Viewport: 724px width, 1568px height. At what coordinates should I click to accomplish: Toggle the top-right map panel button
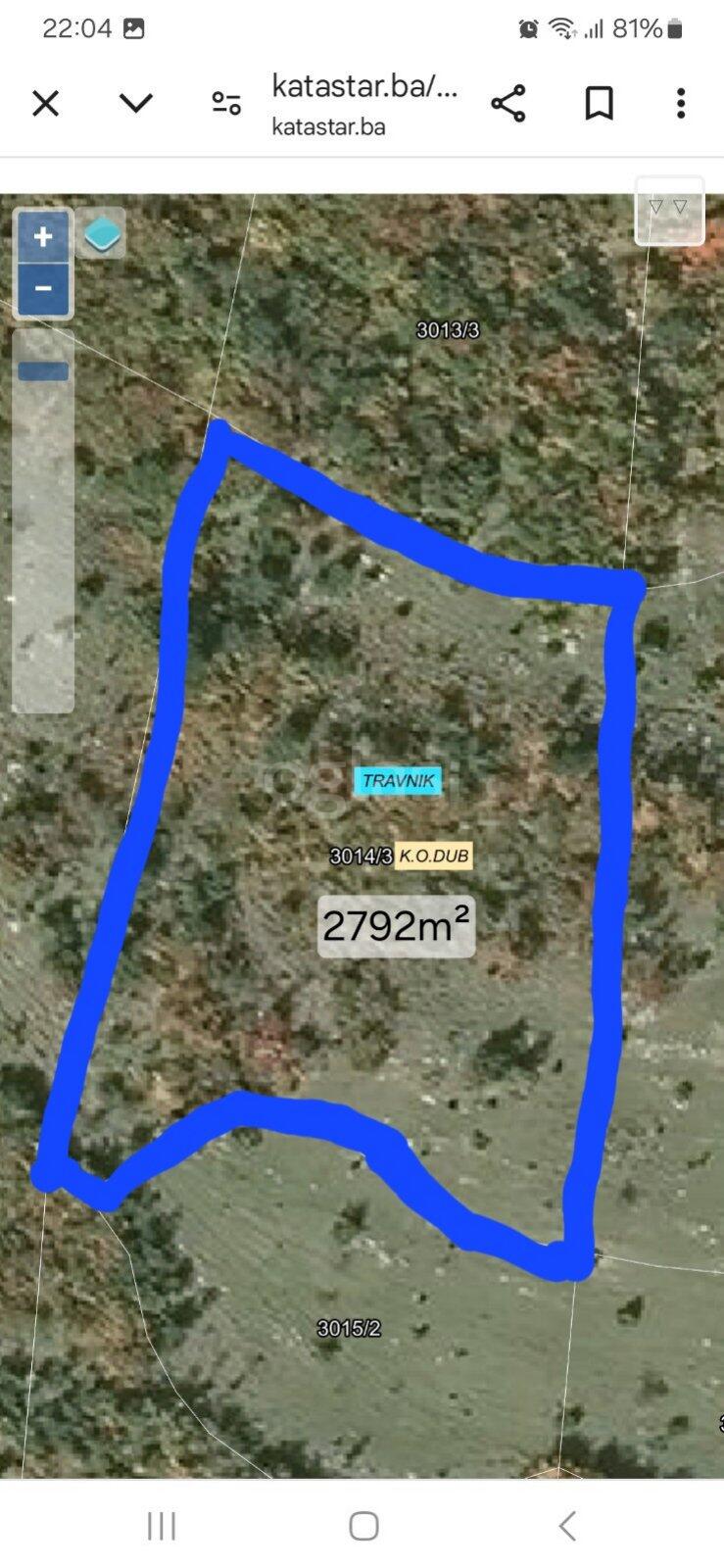[x=669, y=209]
